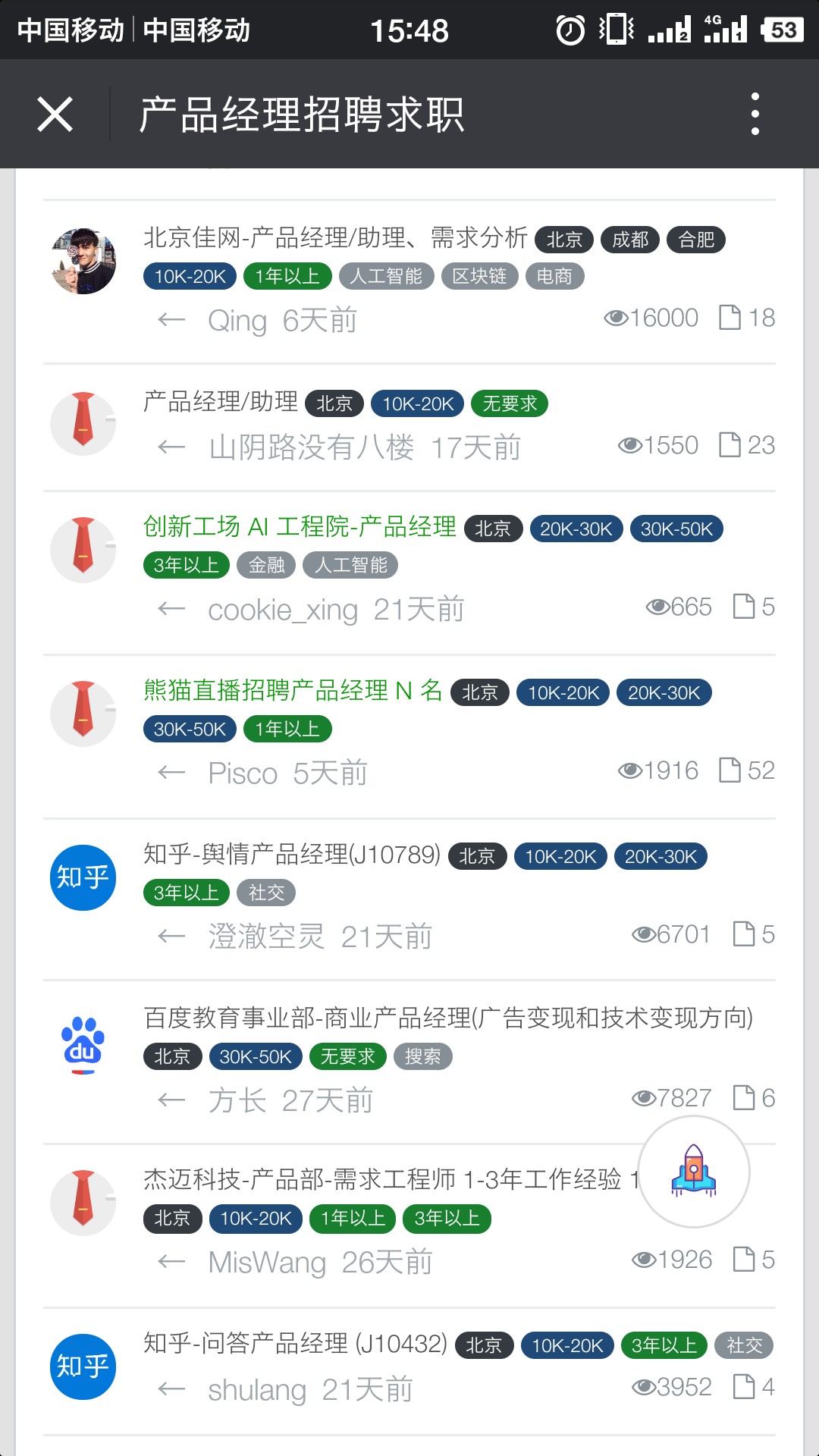Open the 北京佳网 product manager posting
This screenshot has height=1456, width=819.
click(335, 238)
